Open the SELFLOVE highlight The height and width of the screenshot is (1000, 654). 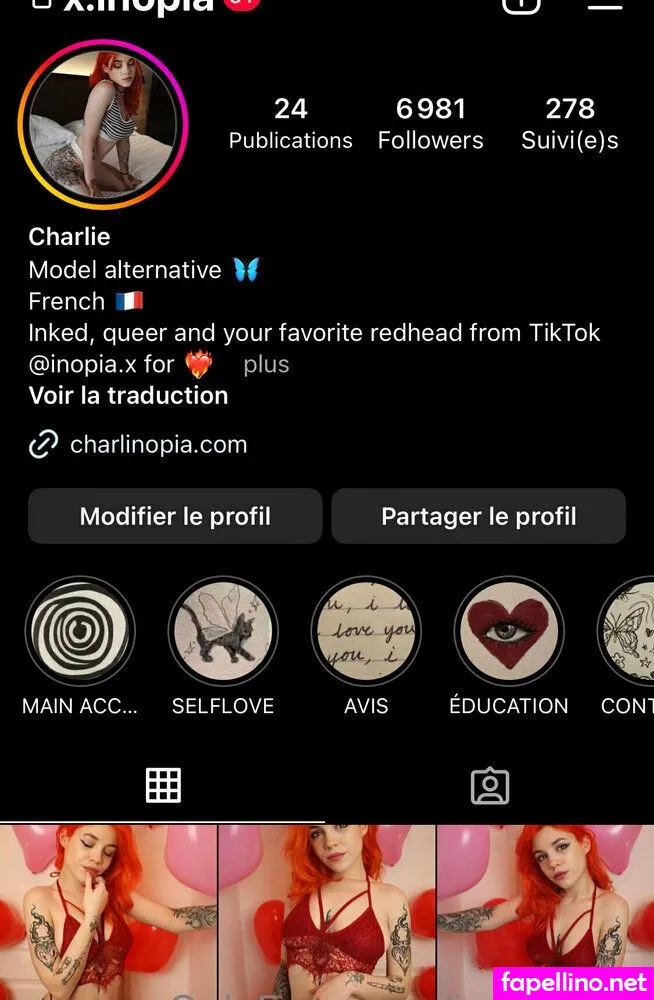[x=223, y=632]
